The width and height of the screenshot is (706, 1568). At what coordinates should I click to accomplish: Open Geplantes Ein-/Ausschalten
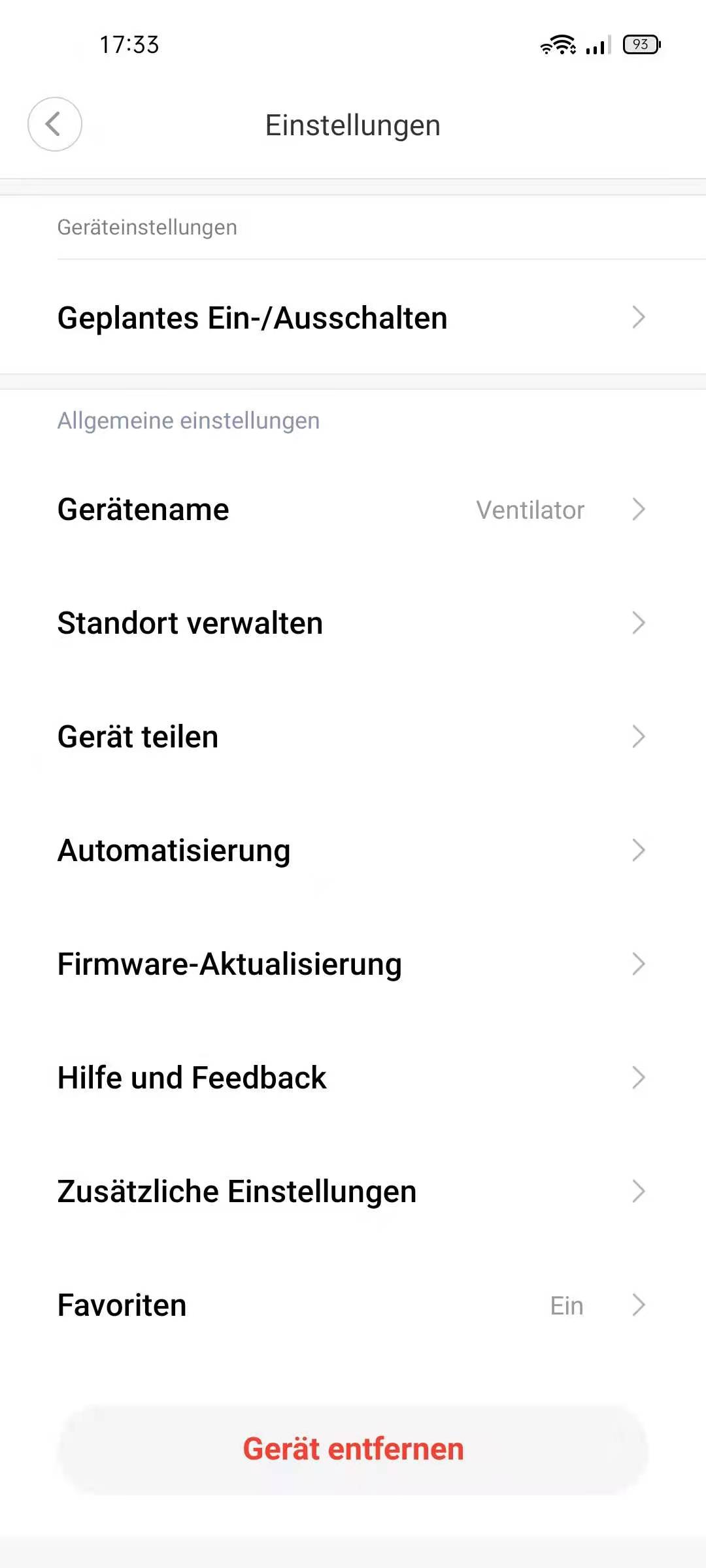click(x=353, y=318)
